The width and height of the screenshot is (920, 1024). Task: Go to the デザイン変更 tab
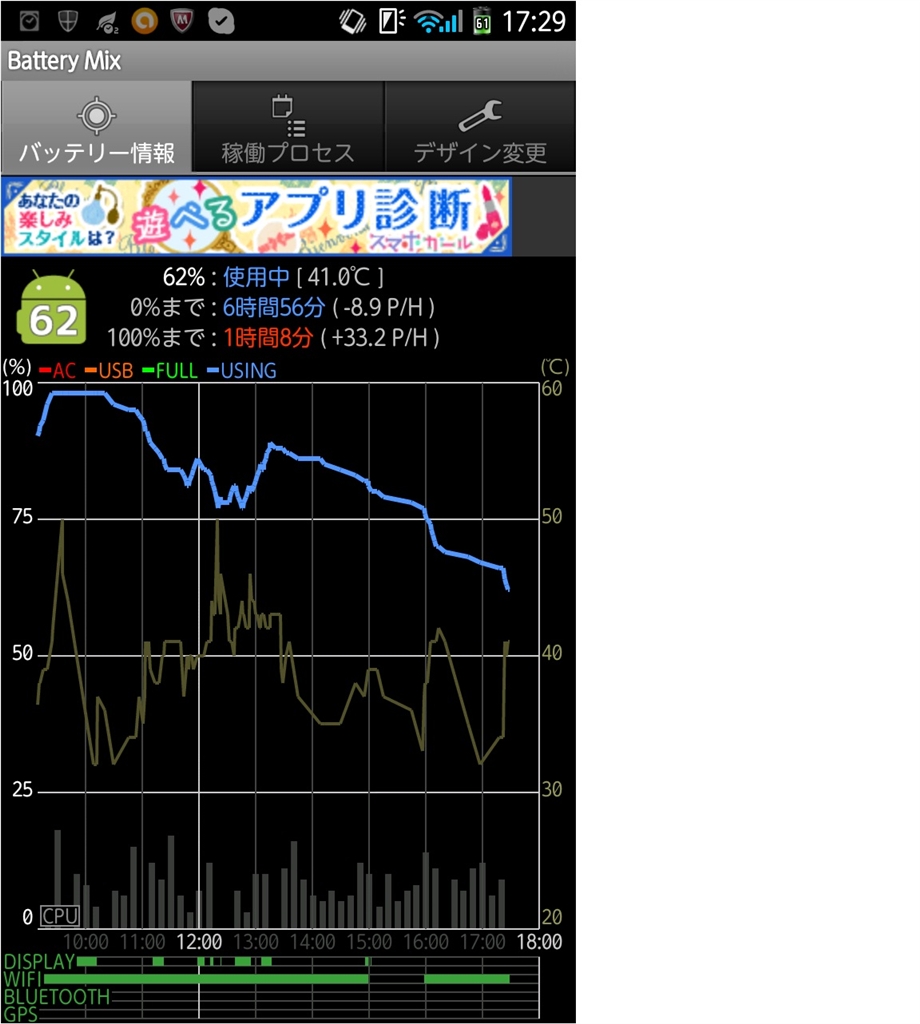point(480,128)
